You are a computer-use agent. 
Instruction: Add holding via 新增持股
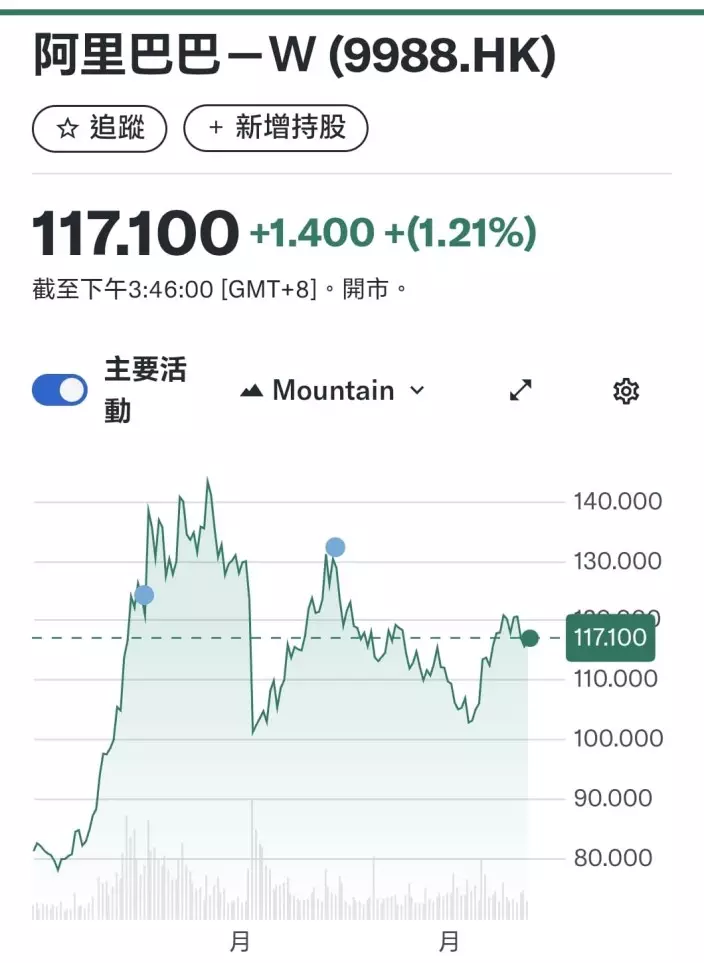(276, 128)
